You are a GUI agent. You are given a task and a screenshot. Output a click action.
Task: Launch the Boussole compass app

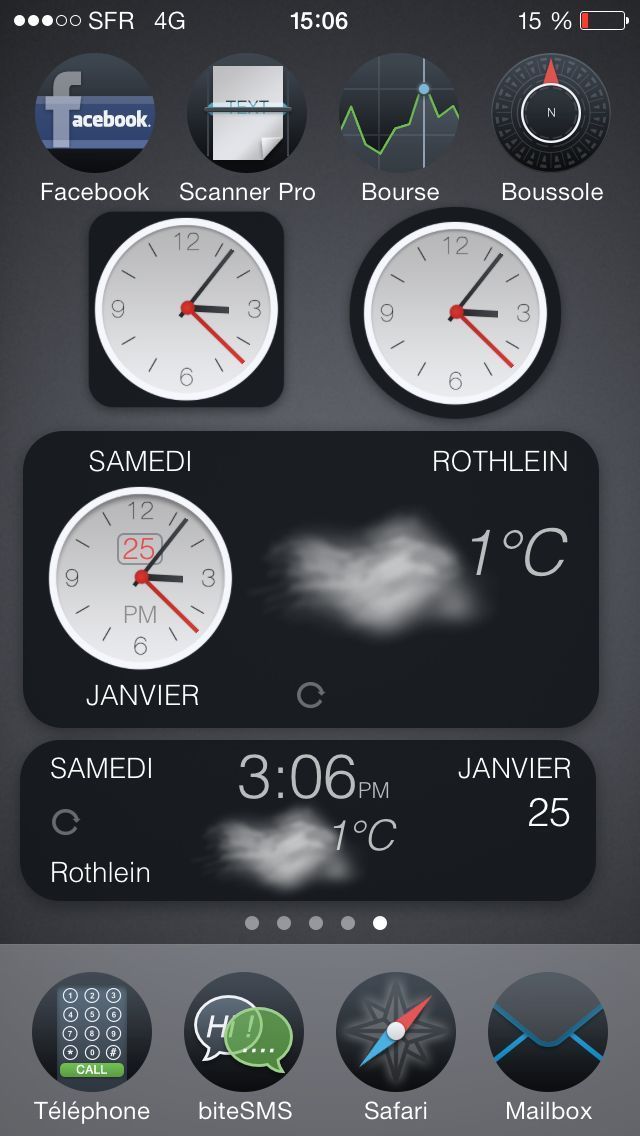click(551, 114)
